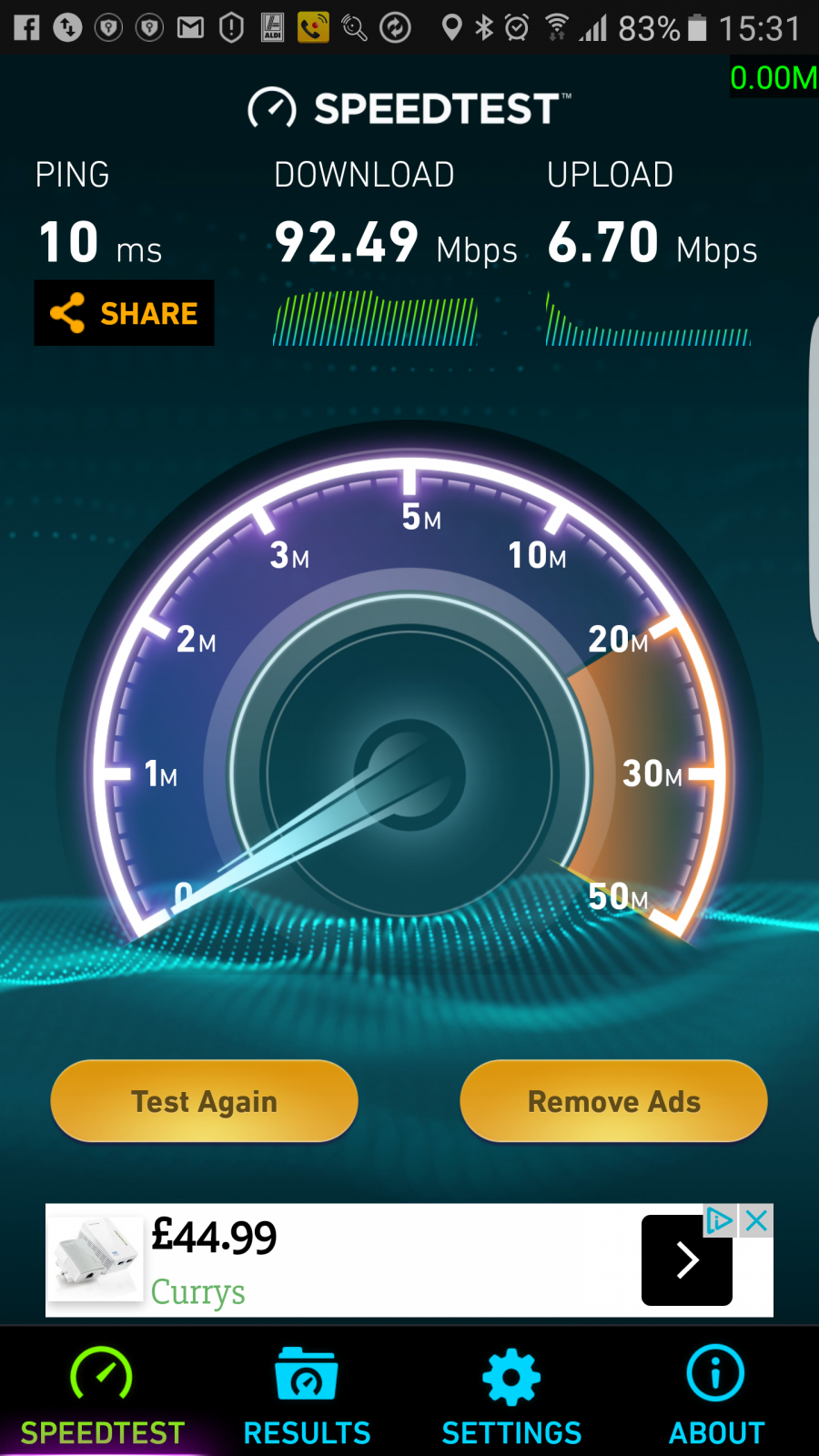The height and width of the screenshot is (1456, 819).
Task: Switch to the Results tab
Action: [307, 1396]
